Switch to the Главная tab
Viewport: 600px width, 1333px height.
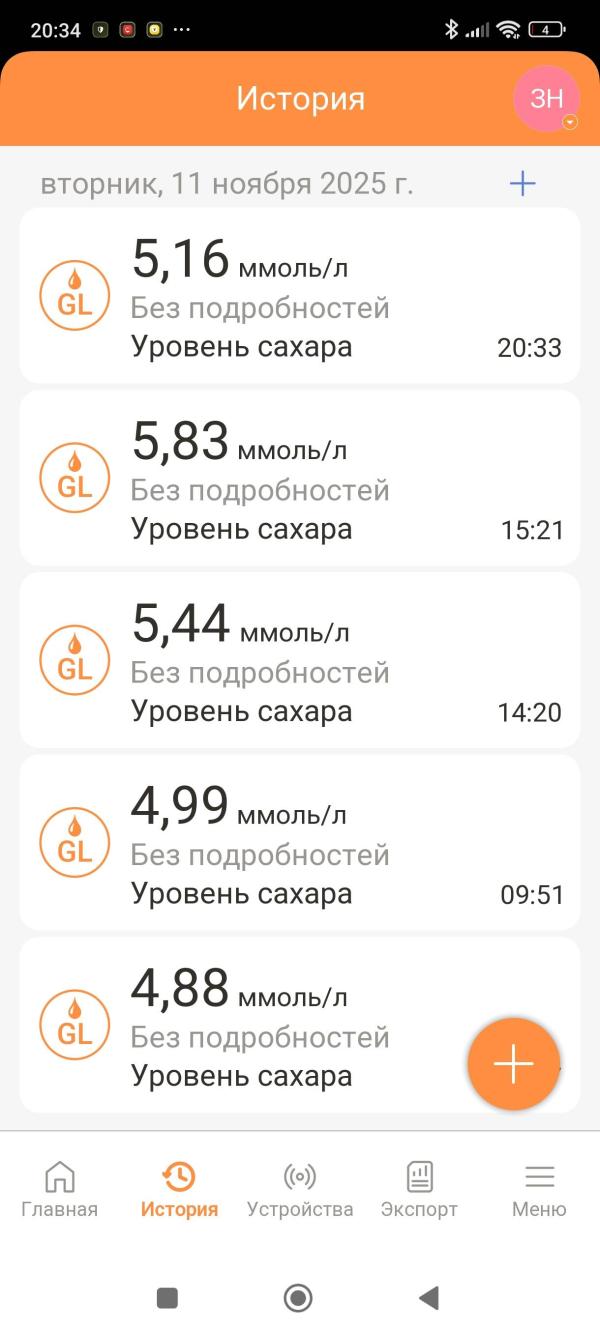coord(60,1189)
